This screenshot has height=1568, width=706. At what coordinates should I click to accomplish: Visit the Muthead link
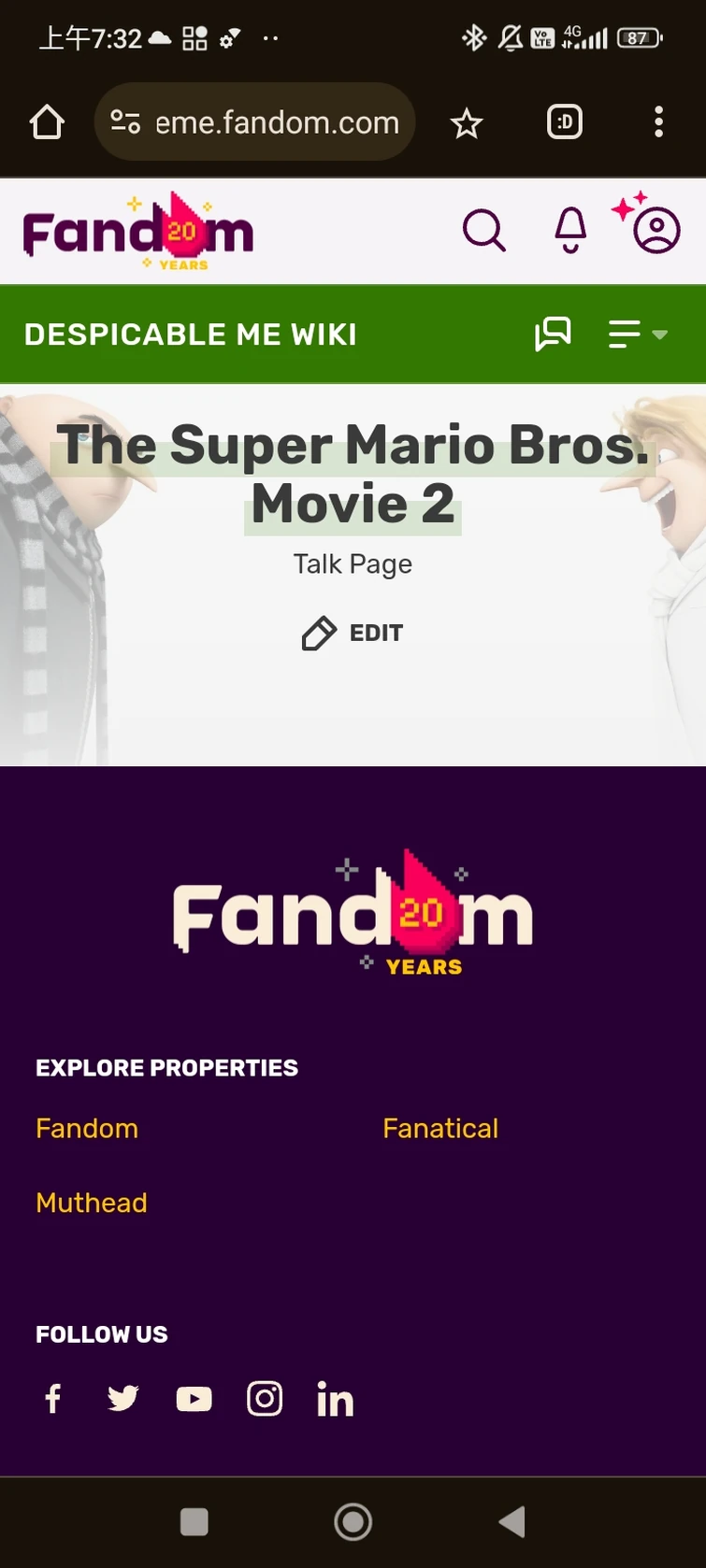tap(92, 1203)
